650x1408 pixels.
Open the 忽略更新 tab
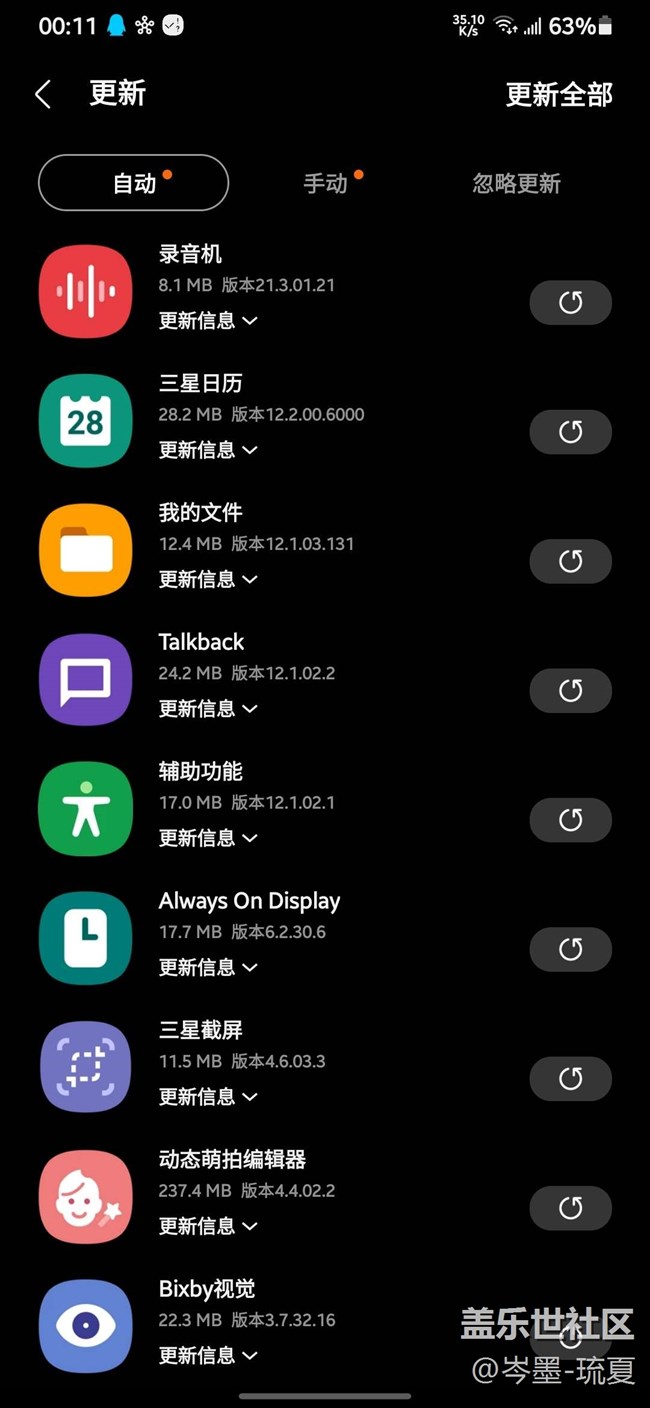(516, 183)
